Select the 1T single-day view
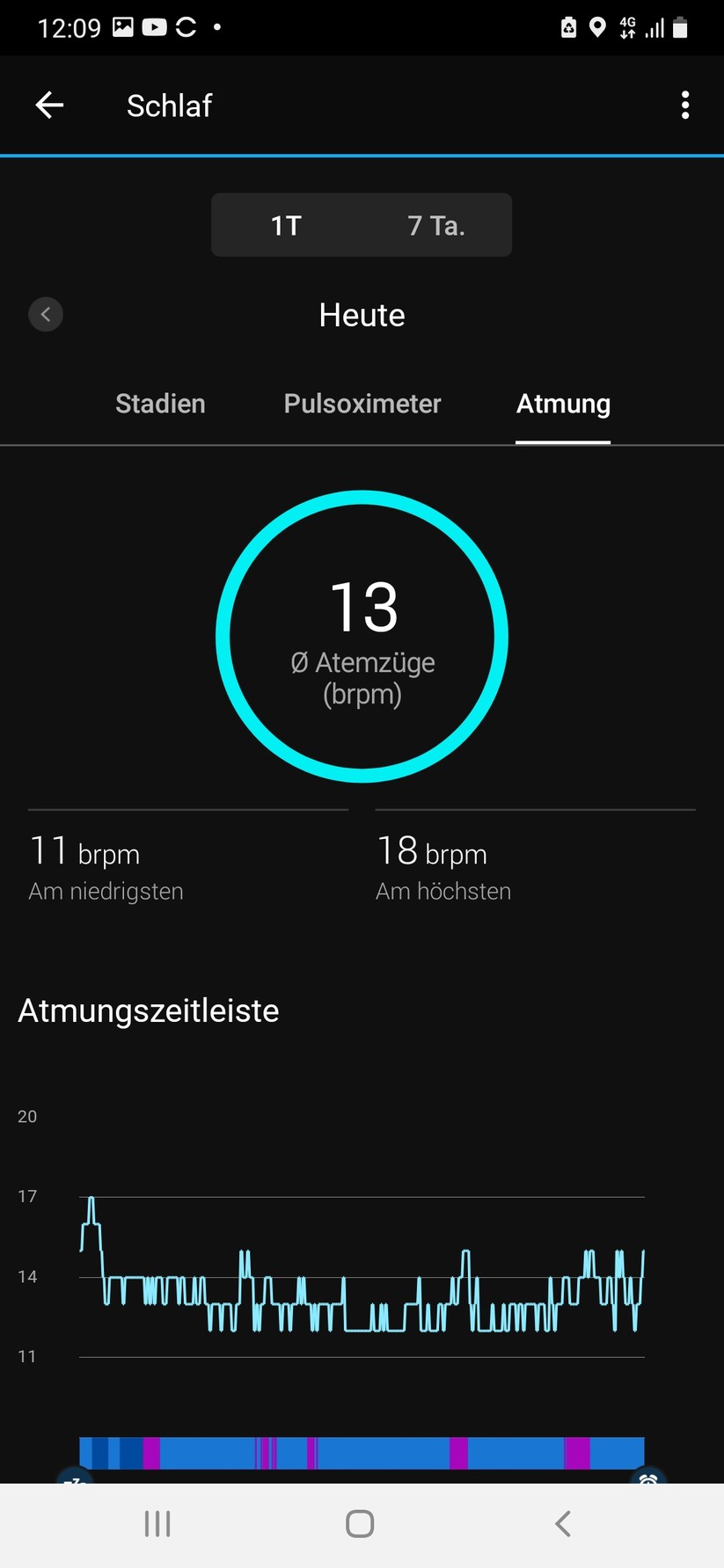 [x=285, y=224]
